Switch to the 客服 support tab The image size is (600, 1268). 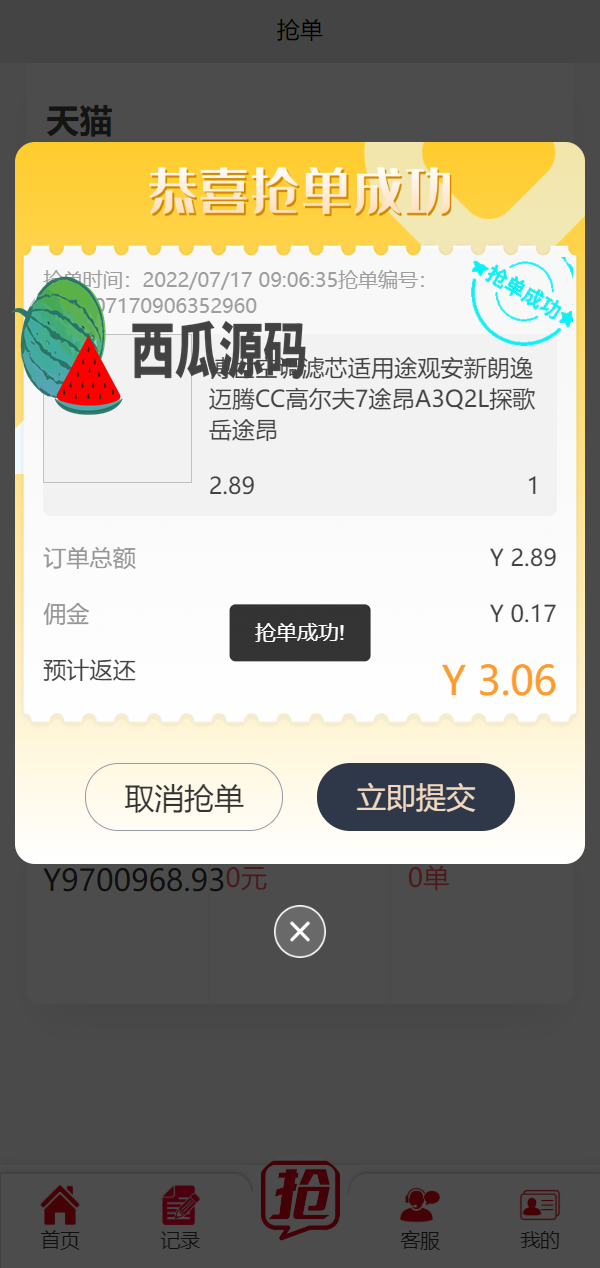(420, 1218)
